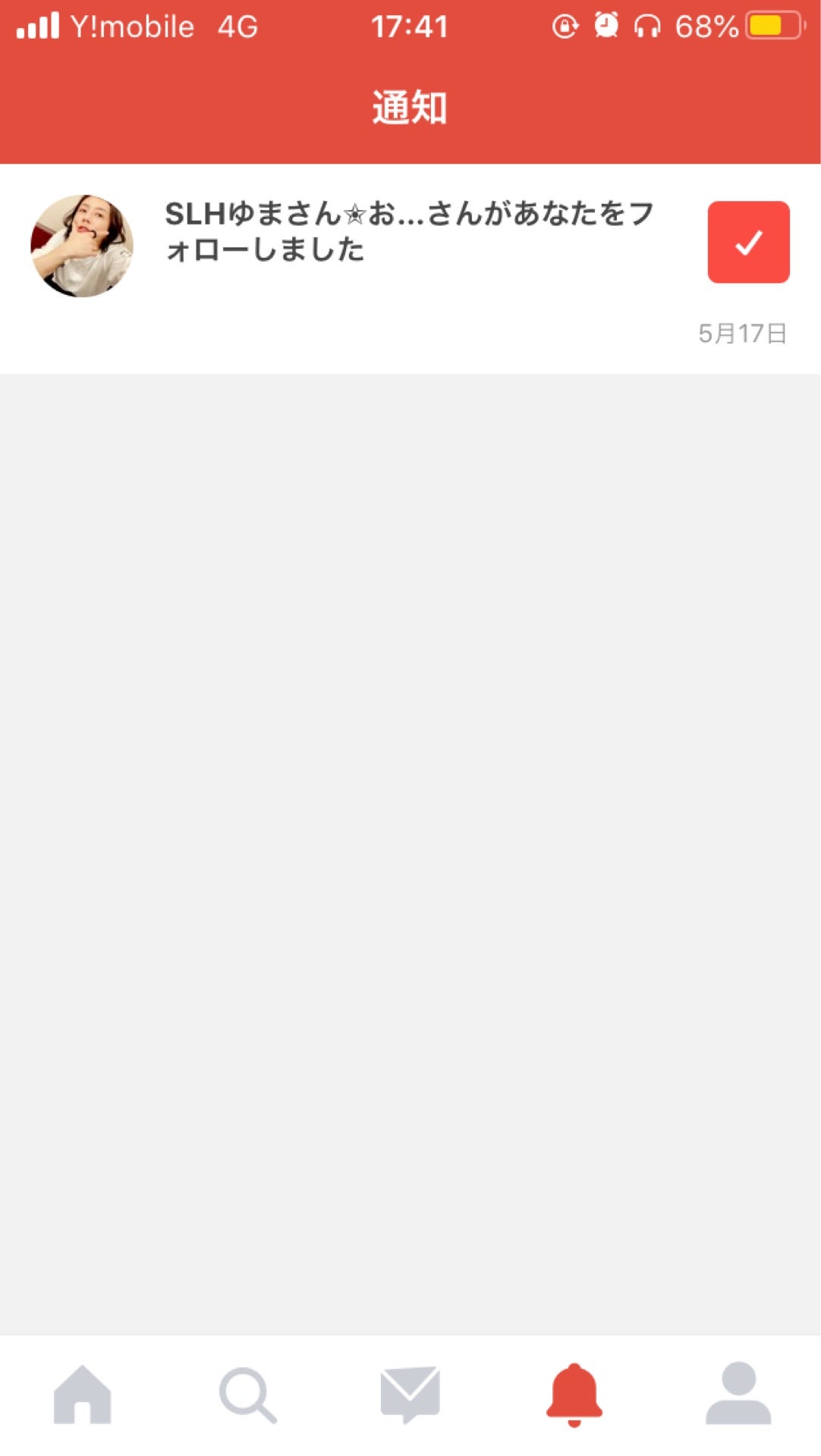
Task: Go to the home tab
Action: pos(83,1394)
